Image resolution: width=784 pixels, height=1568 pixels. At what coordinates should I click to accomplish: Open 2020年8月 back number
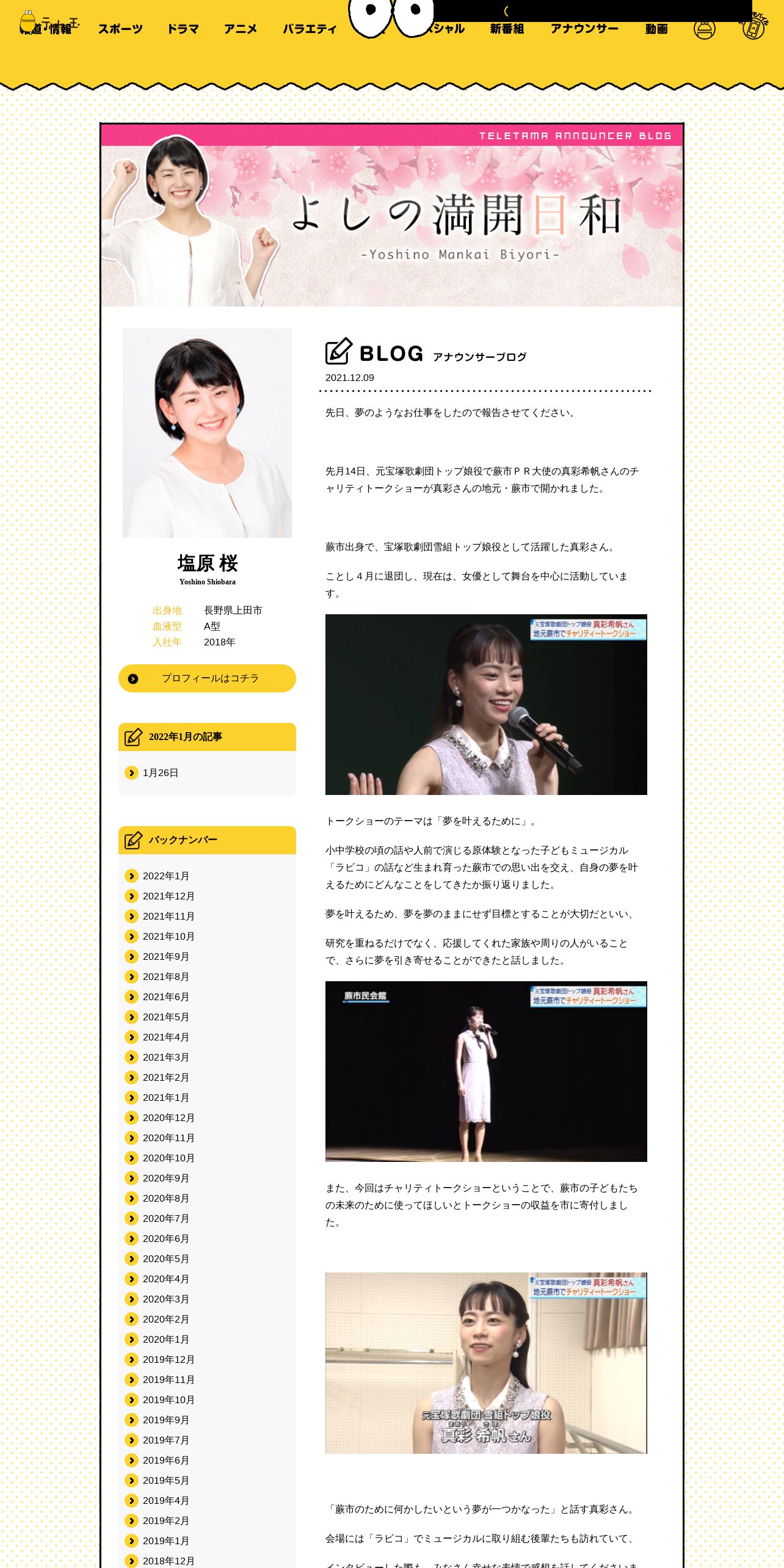pos(166,1199)
